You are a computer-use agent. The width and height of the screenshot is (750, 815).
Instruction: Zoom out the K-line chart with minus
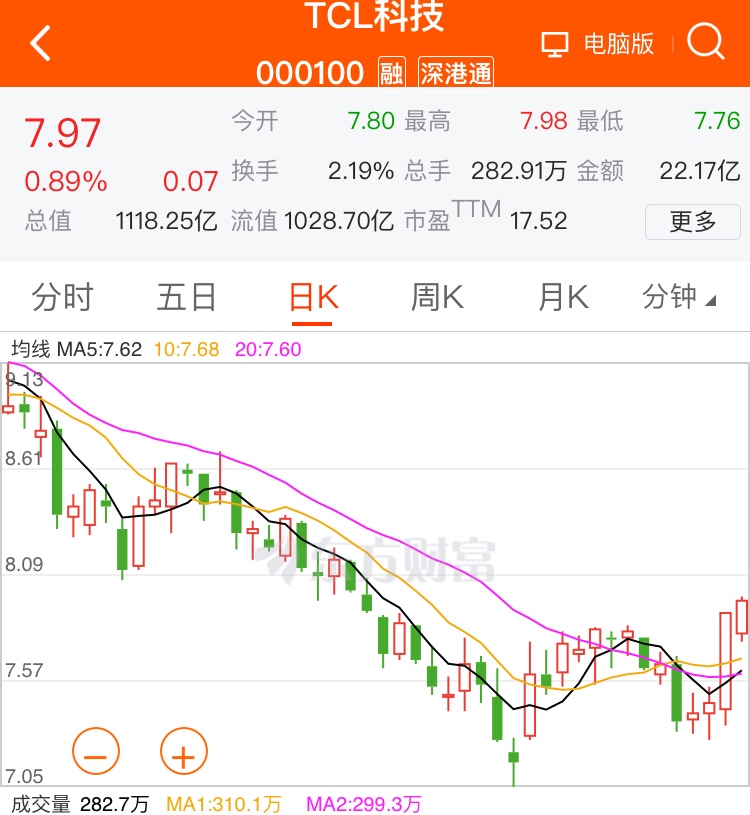[96, 756]
